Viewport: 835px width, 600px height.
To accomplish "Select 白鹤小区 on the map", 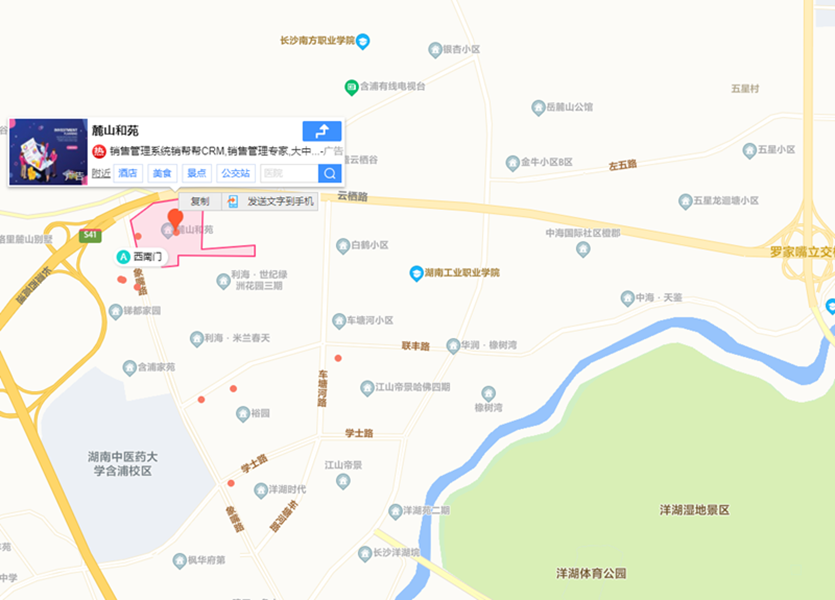I will (343, 245).
